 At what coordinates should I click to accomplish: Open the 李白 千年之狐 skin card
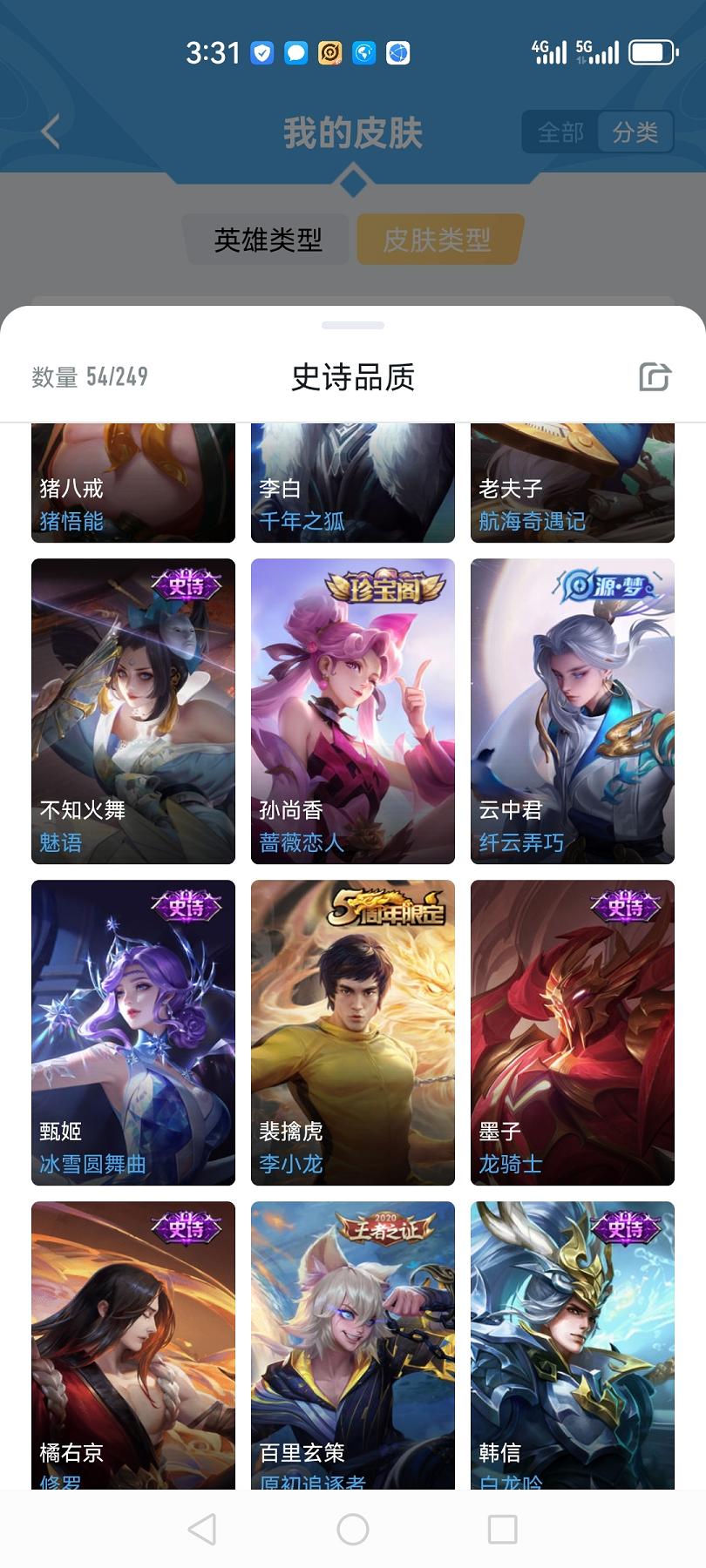tap(353, 483)
